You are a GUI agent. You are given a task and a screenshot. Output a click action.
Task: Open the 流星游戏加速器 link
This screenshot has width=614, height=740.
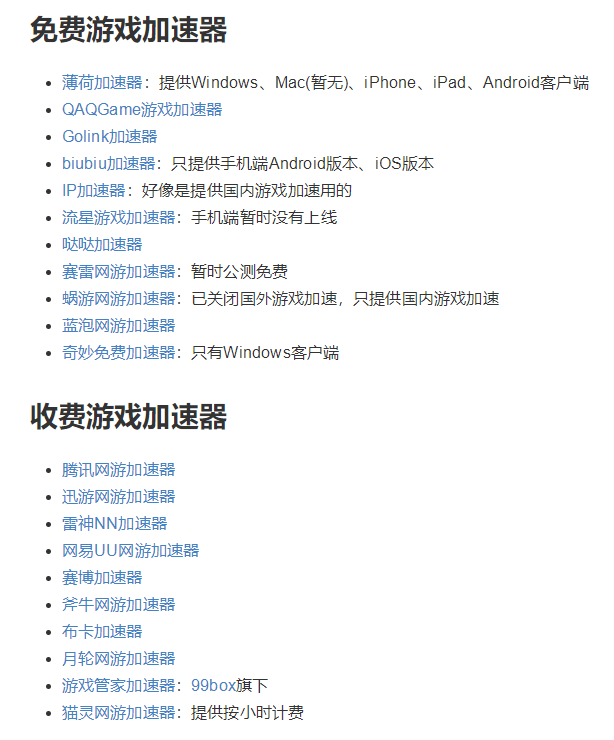118,217
